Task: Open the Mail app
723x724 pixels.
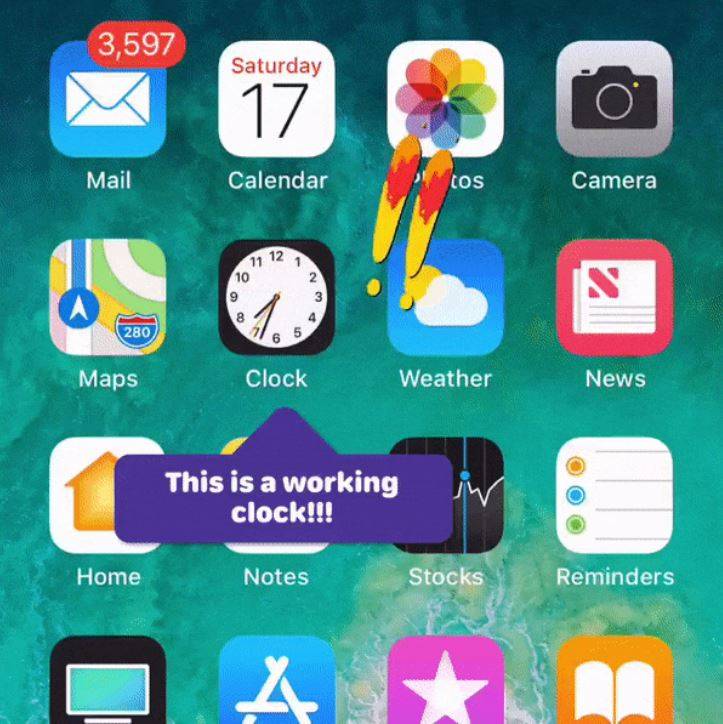Action: 108,99
